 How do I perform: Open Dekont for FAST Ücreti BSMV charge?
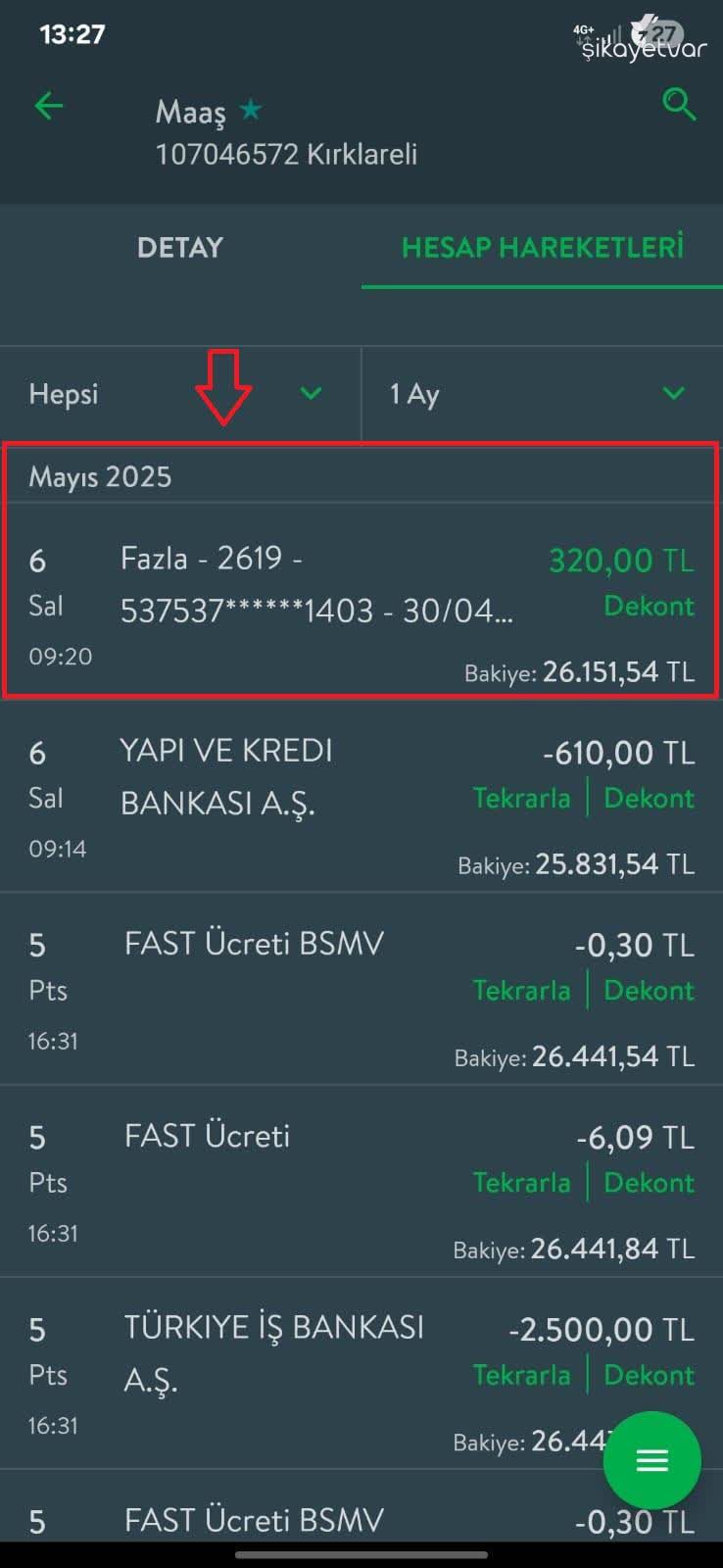click(648, 990)
